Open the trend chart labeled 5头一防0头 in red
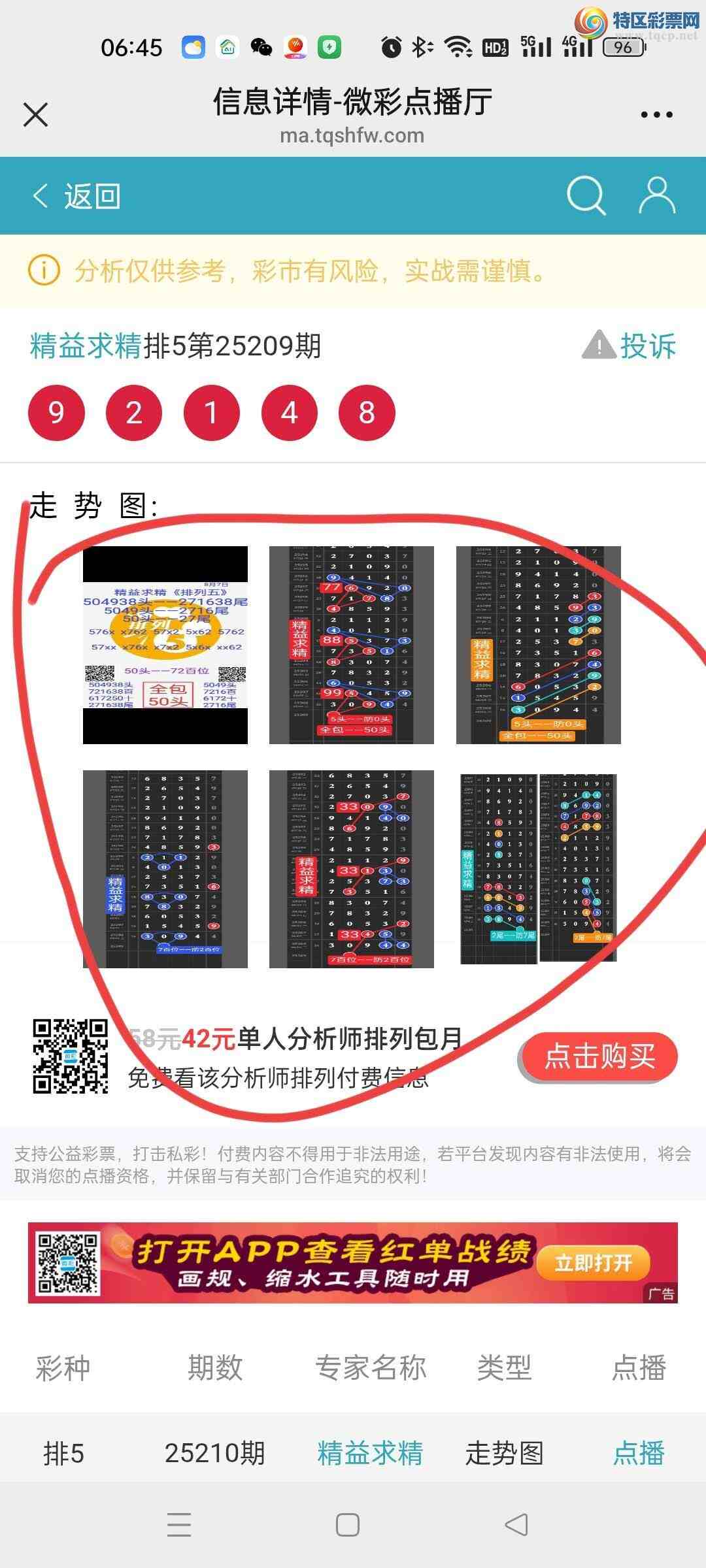 click(352, 645)
